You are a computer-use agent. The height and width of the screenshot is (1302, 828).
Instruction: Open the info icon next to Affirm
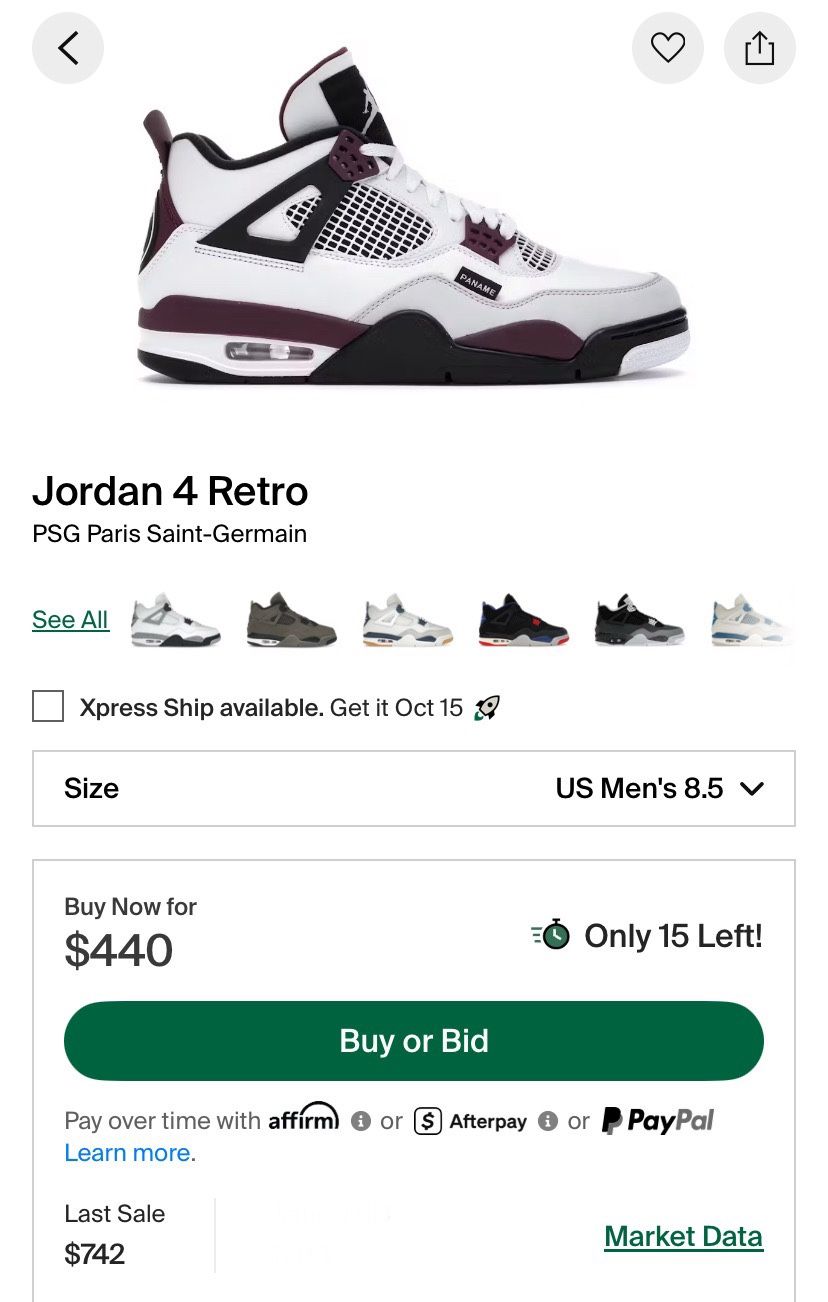click(361, 1121)
